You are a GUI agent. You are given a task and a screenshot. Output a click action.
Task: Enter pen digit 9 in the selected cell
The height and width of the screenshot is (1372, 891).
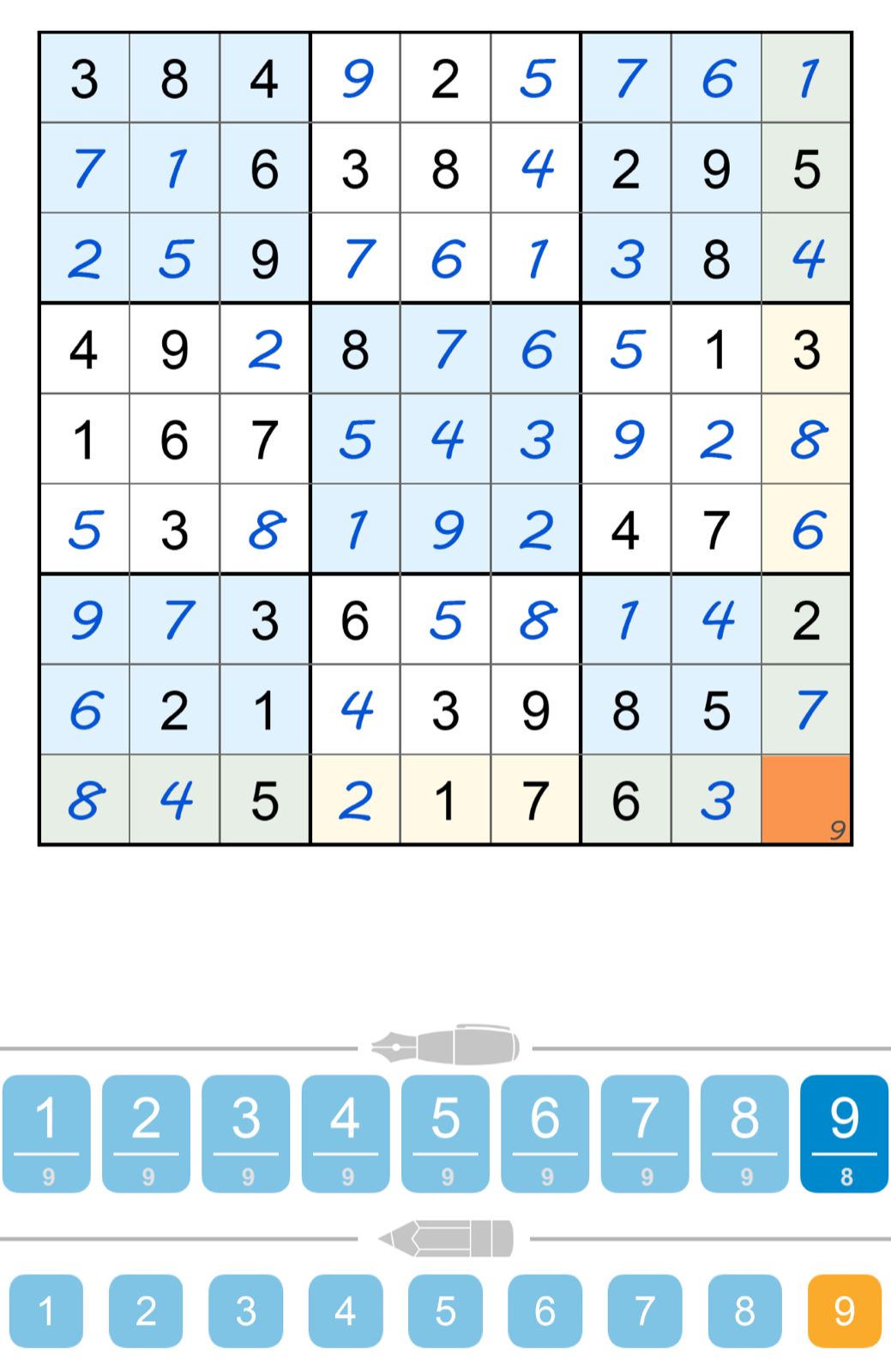845,1133
